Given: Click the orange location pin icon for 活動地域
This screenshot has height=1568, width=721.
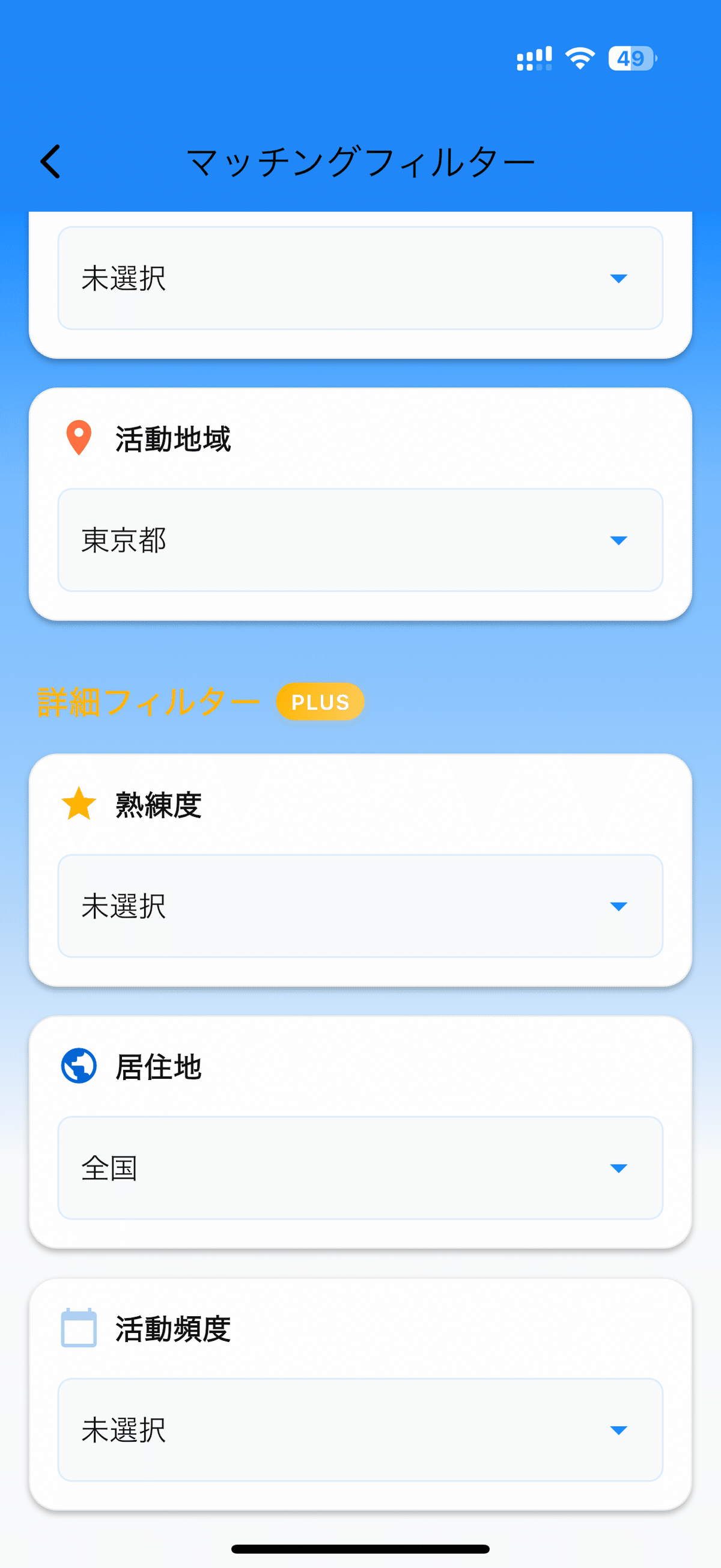Looking at the screenshot, I should pyautogui.click(x=79, y=437).
